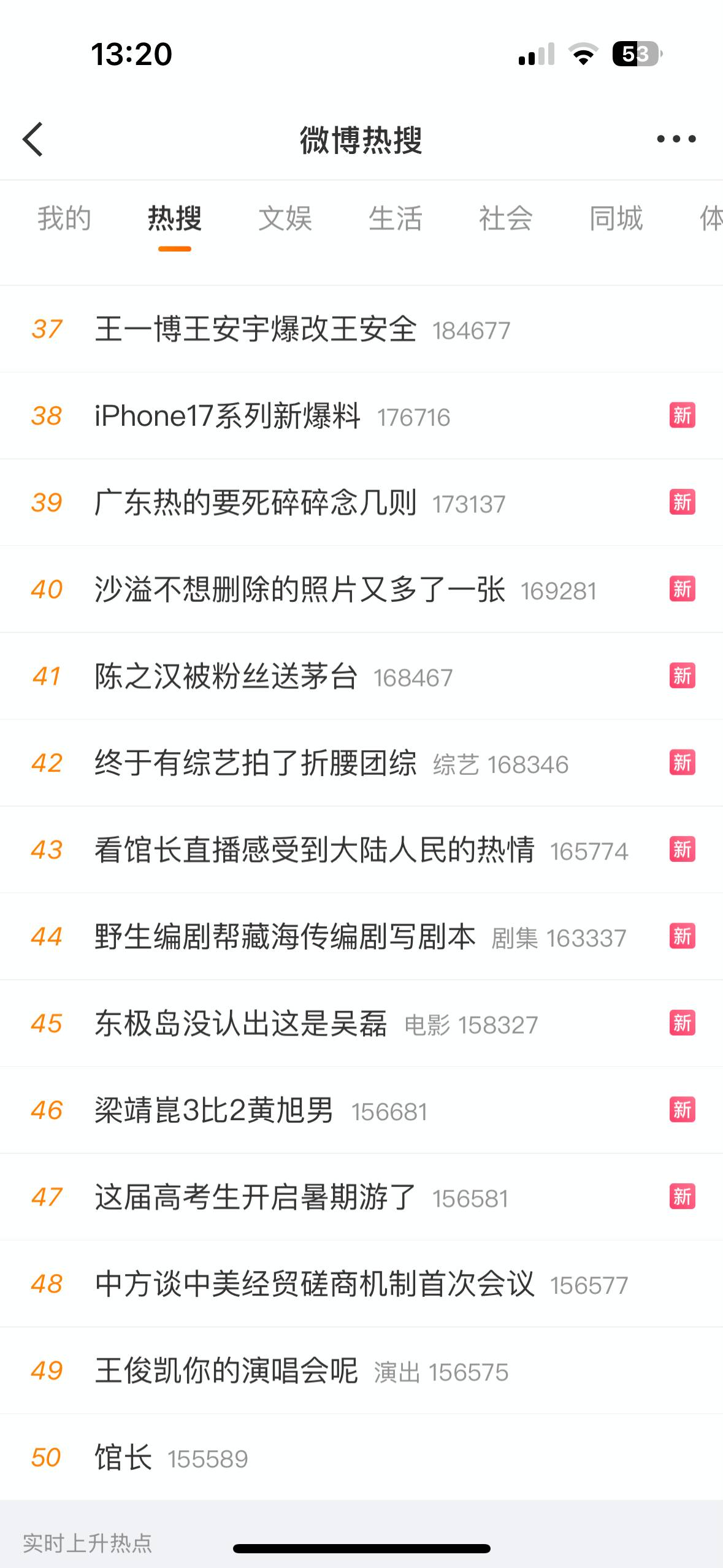Open the 社会 tab
The width and height of the screenshot is (723, 1568).
click(506, 218)
